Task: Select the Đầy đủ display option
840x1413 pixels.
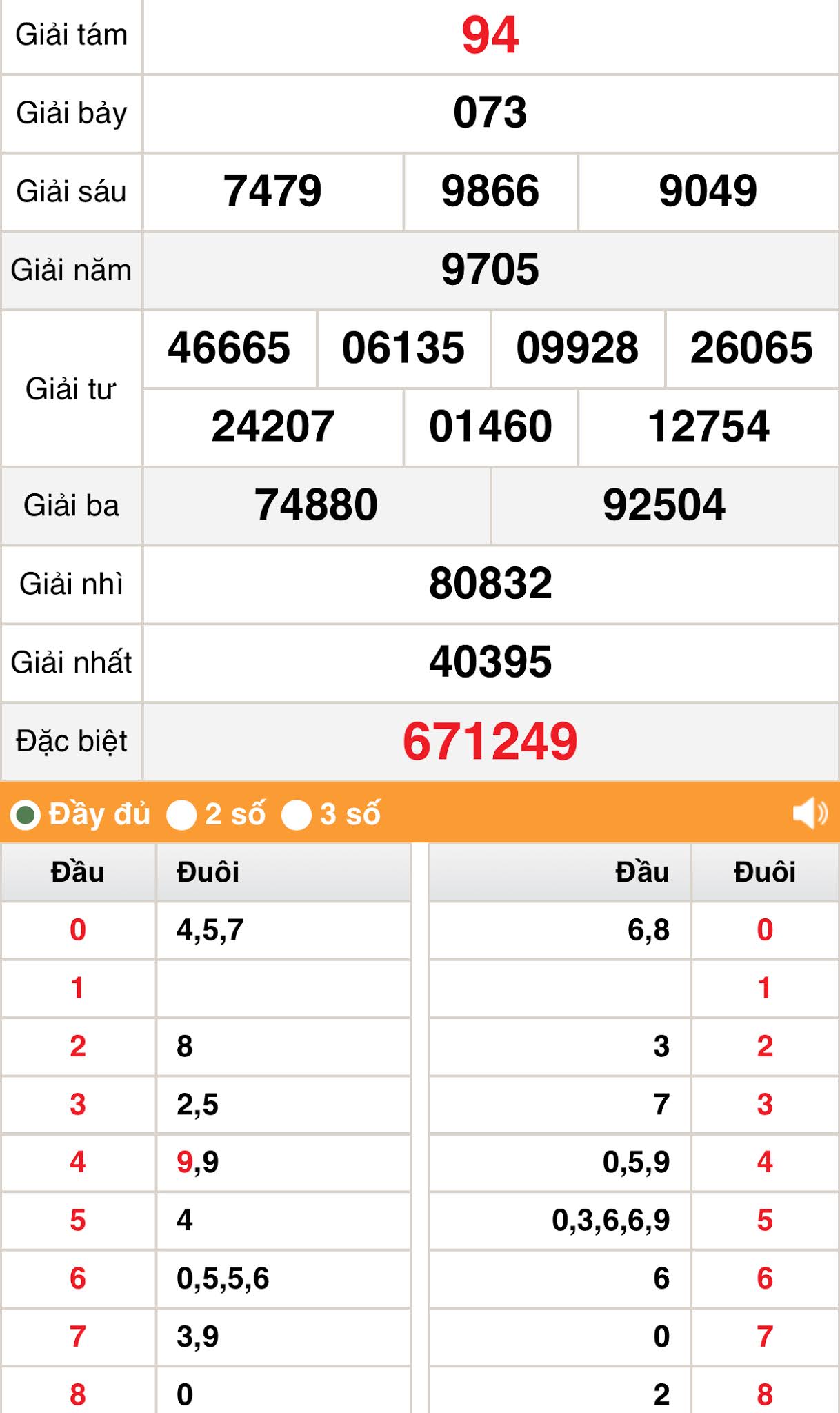Action: pos(26,815)
